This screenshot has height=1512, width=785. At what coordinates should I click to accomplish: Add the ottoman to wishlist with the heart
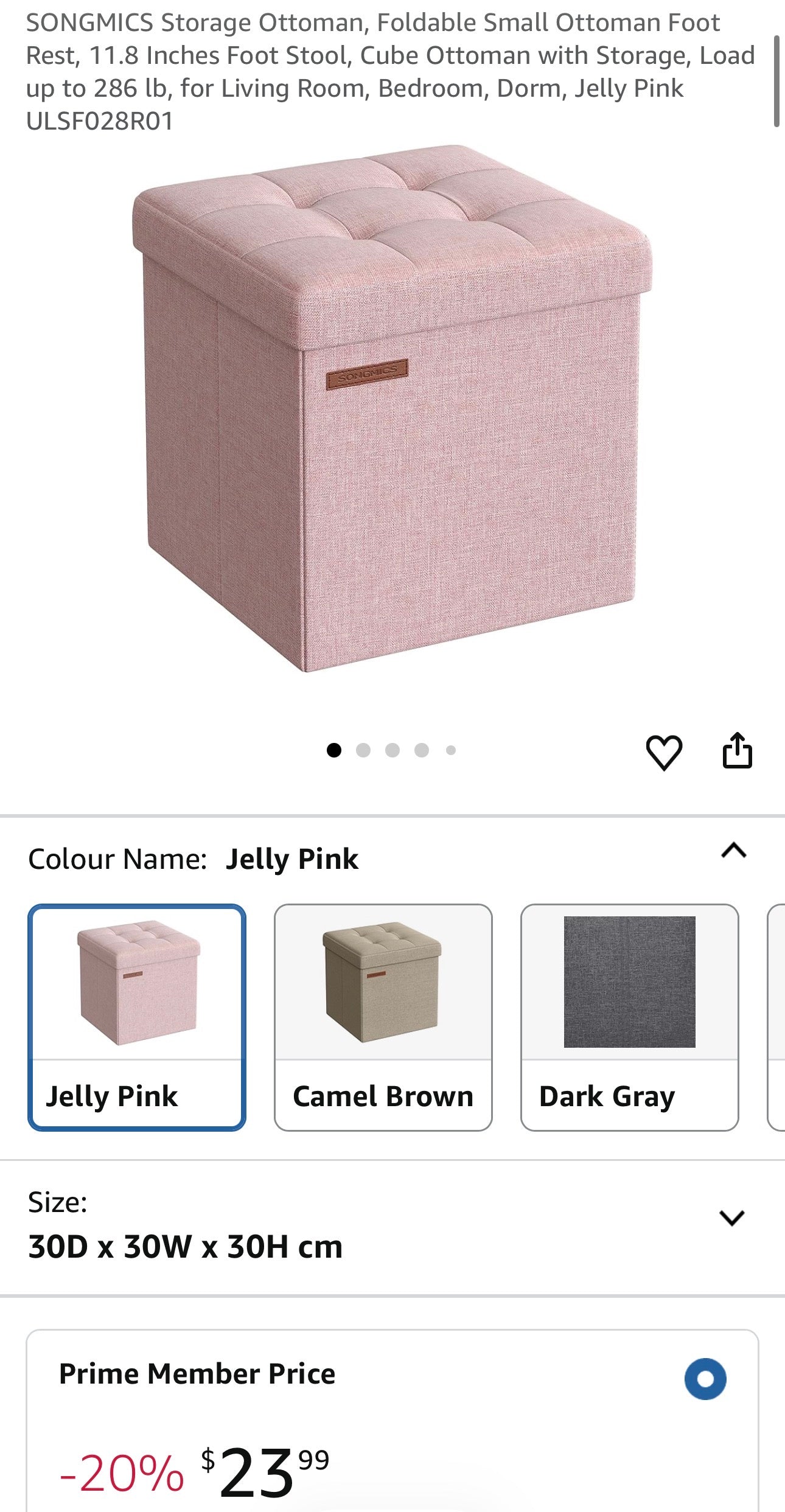click(663, 753)
